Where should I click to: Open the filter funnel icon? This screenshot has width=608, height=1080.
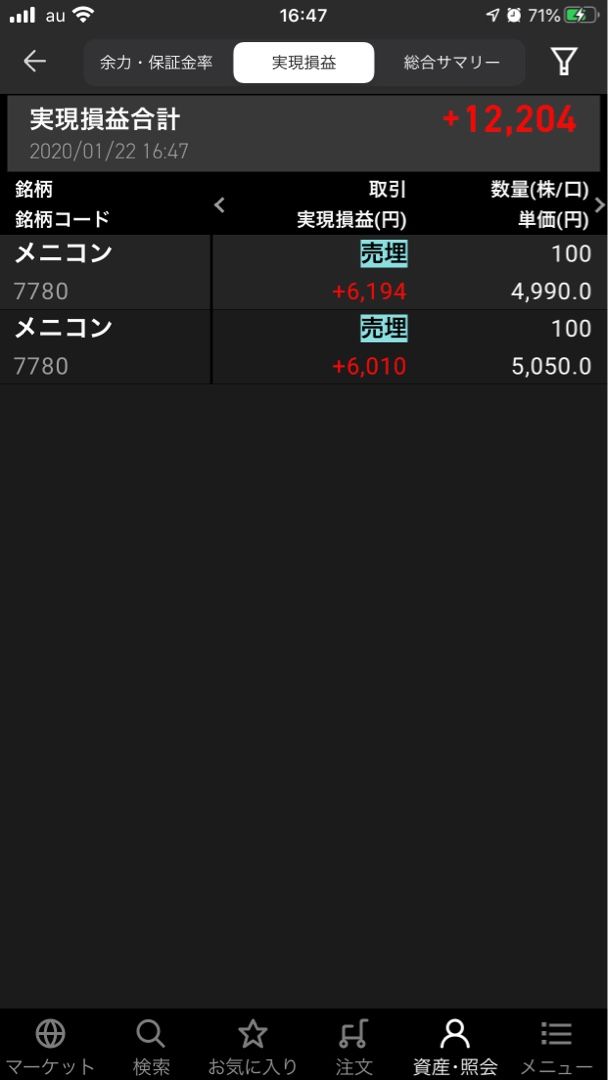[x=564, y=62]
